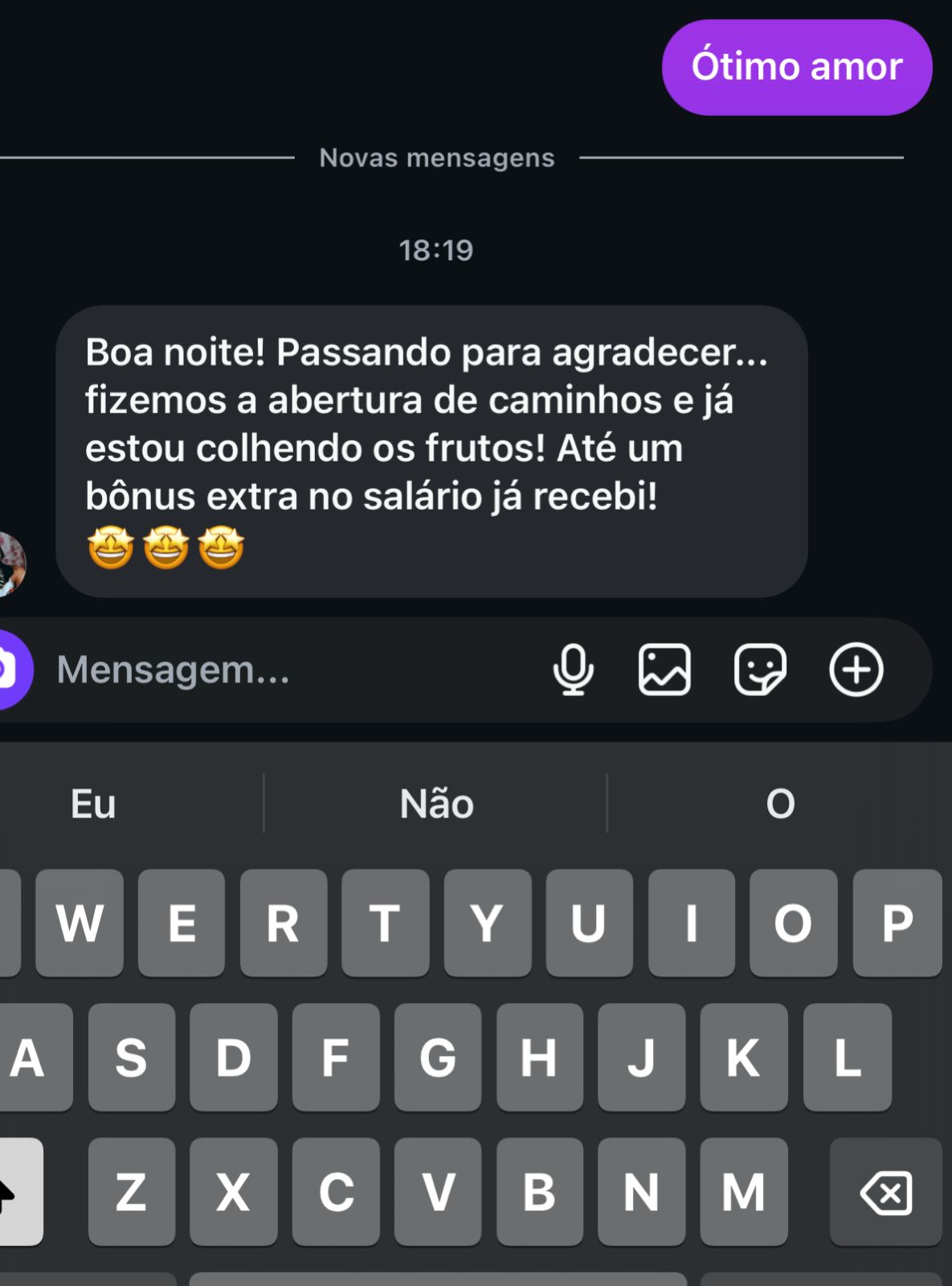Image resolution: width=952 pixels, height=1286 pixels.
Task: Open the sender's profile picture
Action: click(x=10, y=564)
